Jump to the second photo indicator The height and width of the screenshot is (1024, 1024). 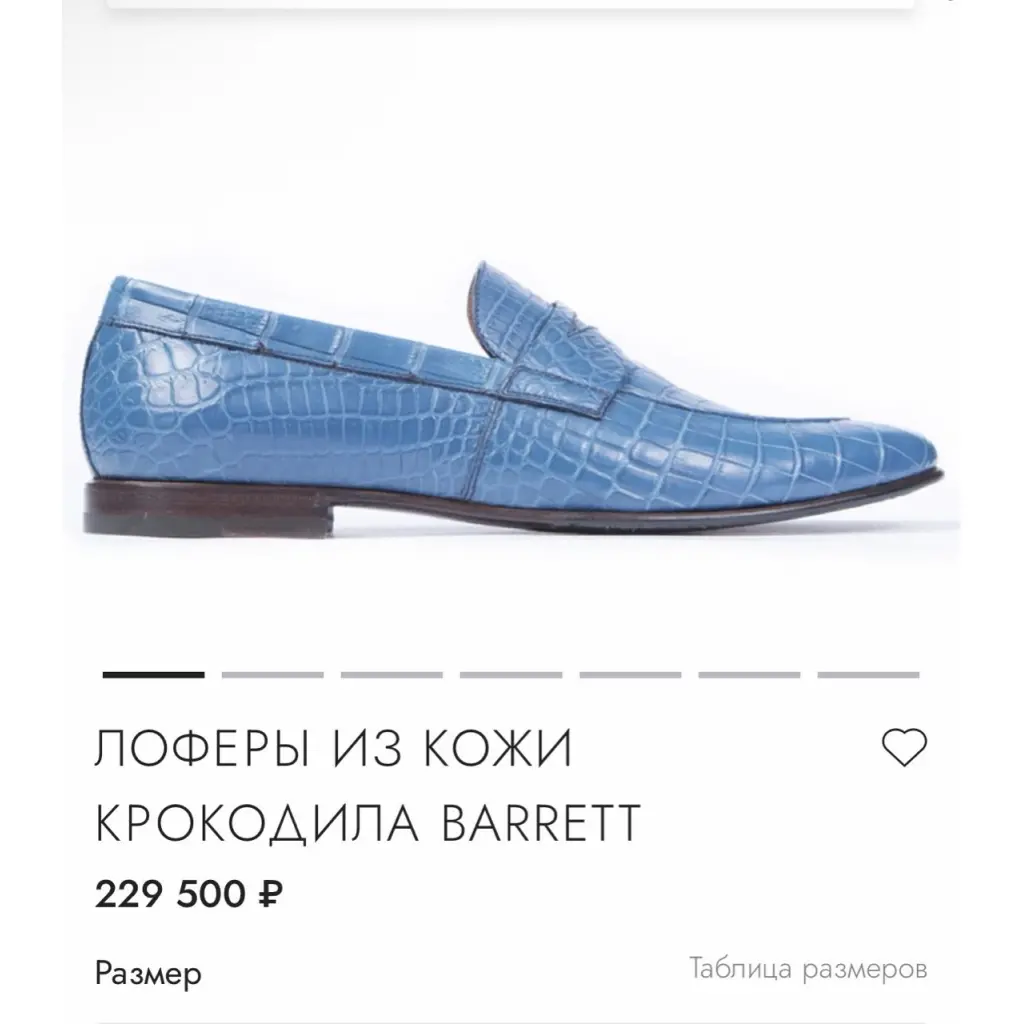[x=272, y=675]
